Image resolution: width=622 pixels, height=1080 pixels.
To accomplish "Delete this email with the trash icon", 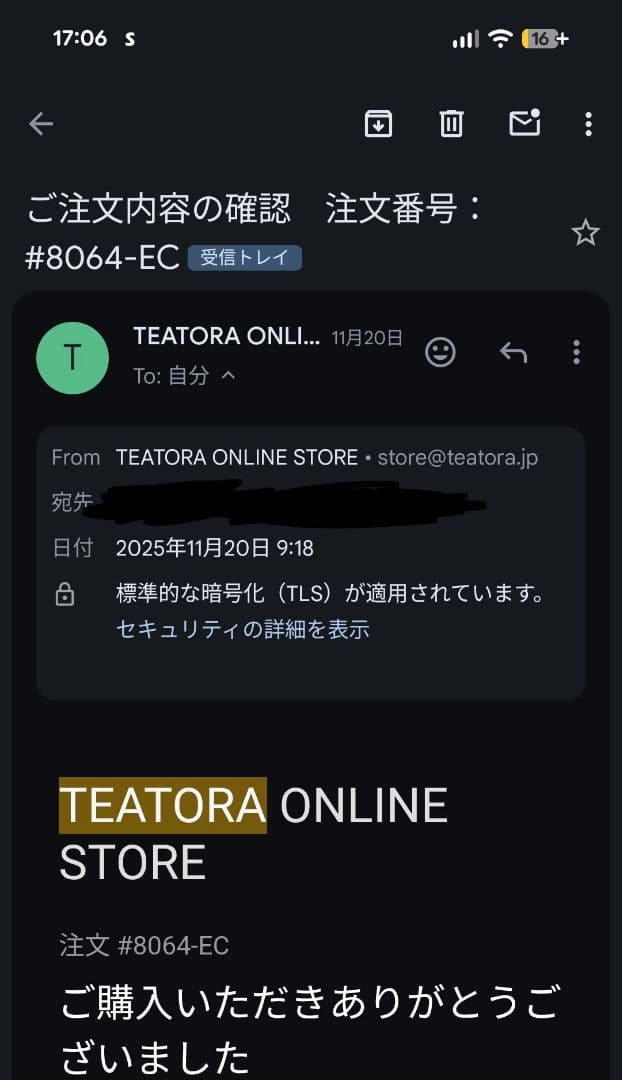I will tap(451, 124).
